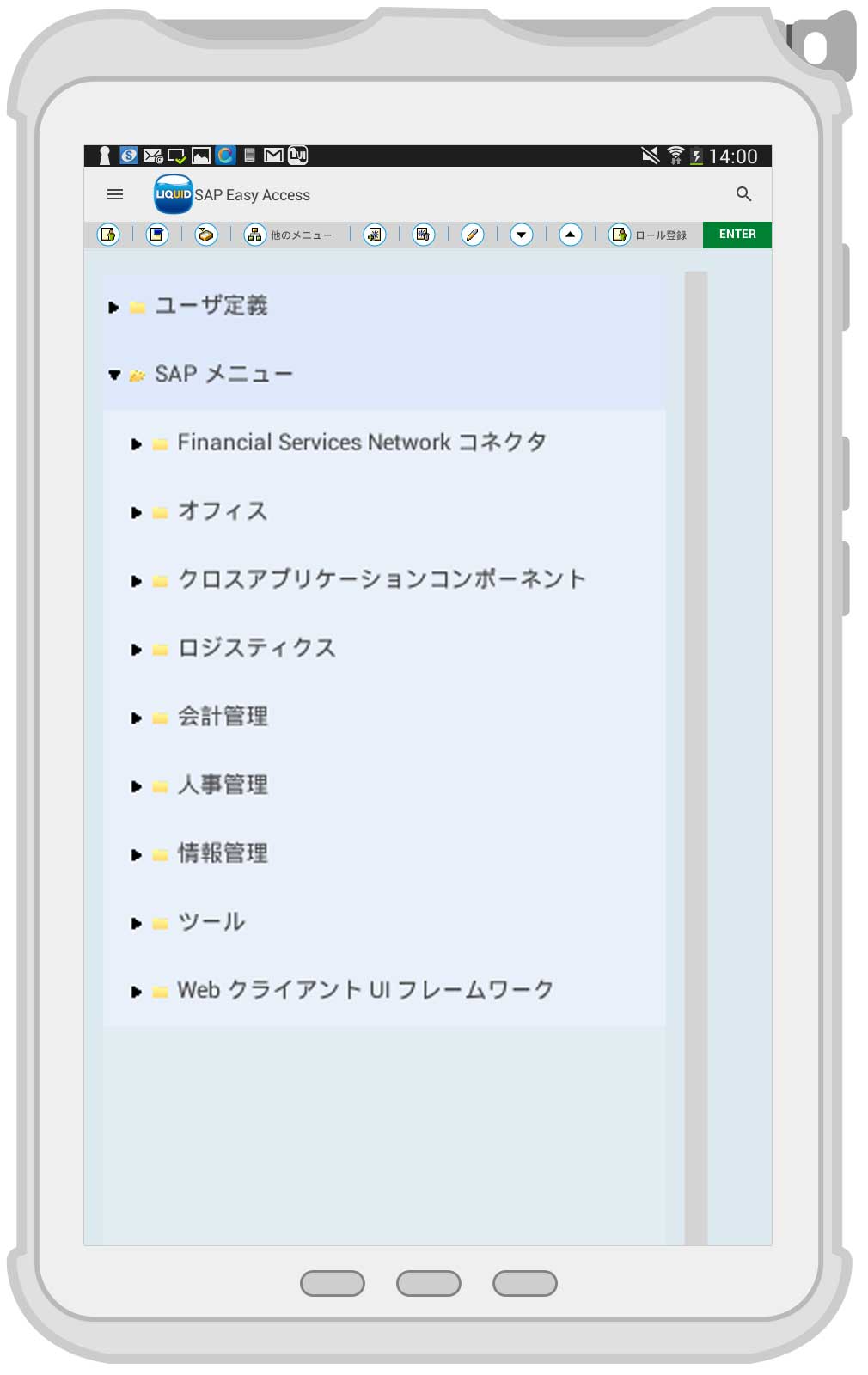
Task: Expand the オフィス folder
Action: (x=136, y=512)
